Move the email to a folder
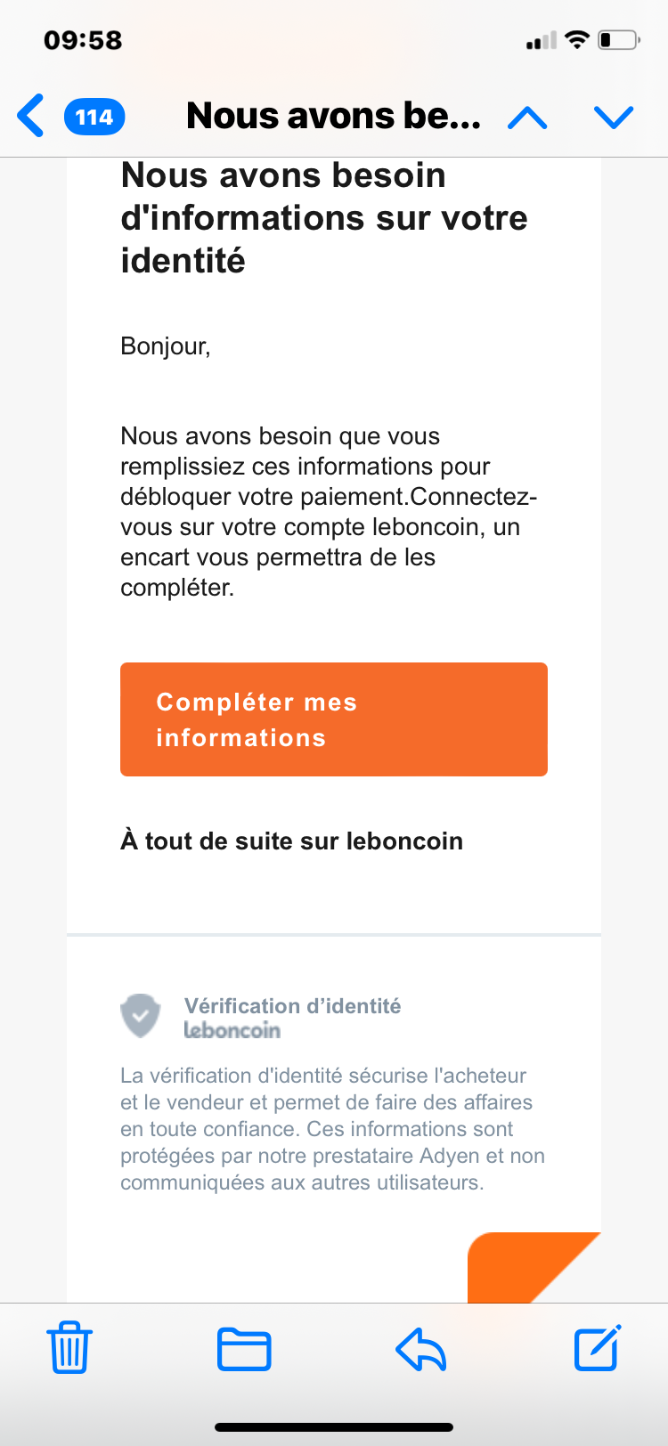 click(244, 1349)
